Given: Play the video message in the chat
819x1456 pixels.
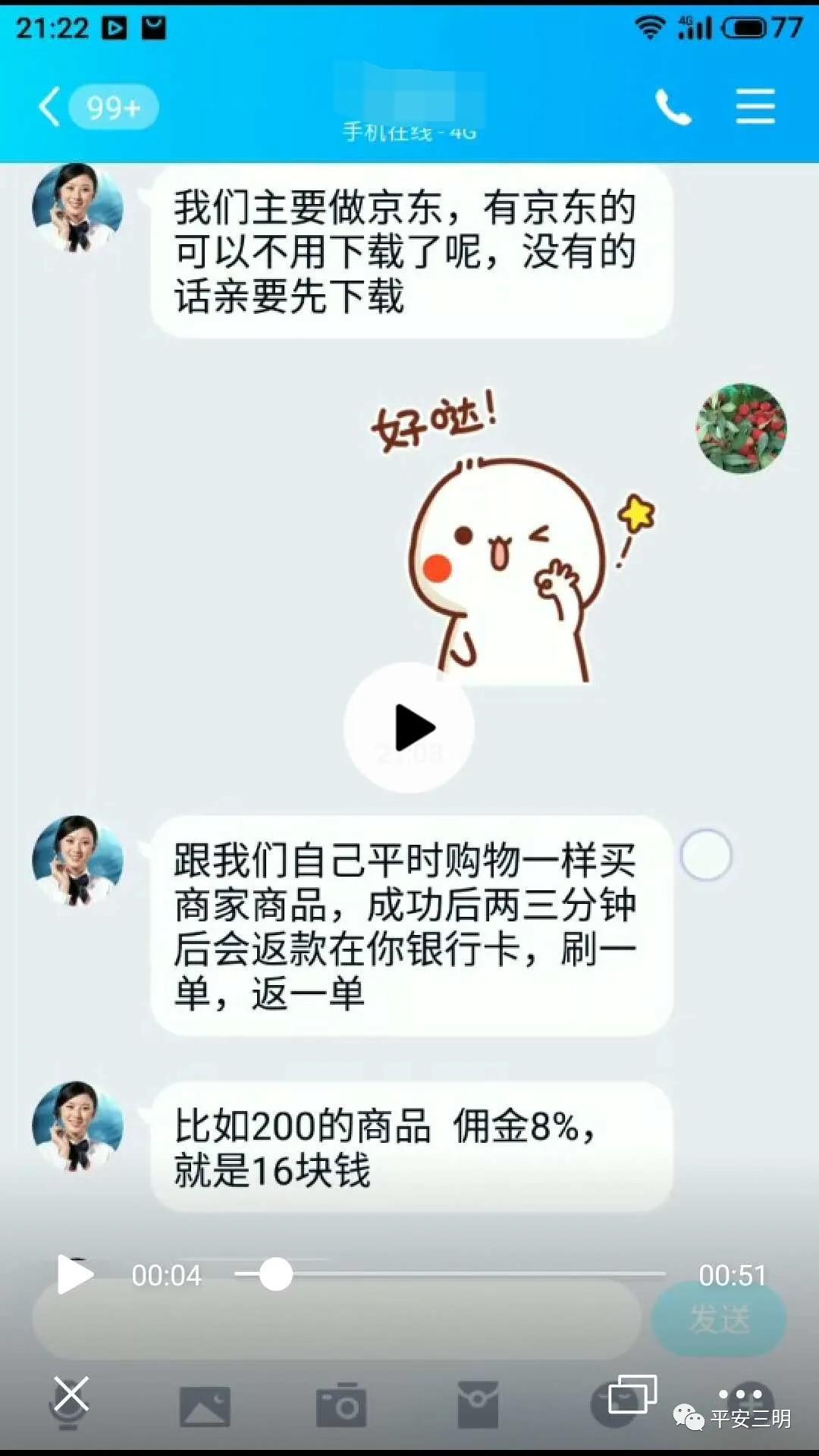Looking at the screenshot, I should pos(409,726).
